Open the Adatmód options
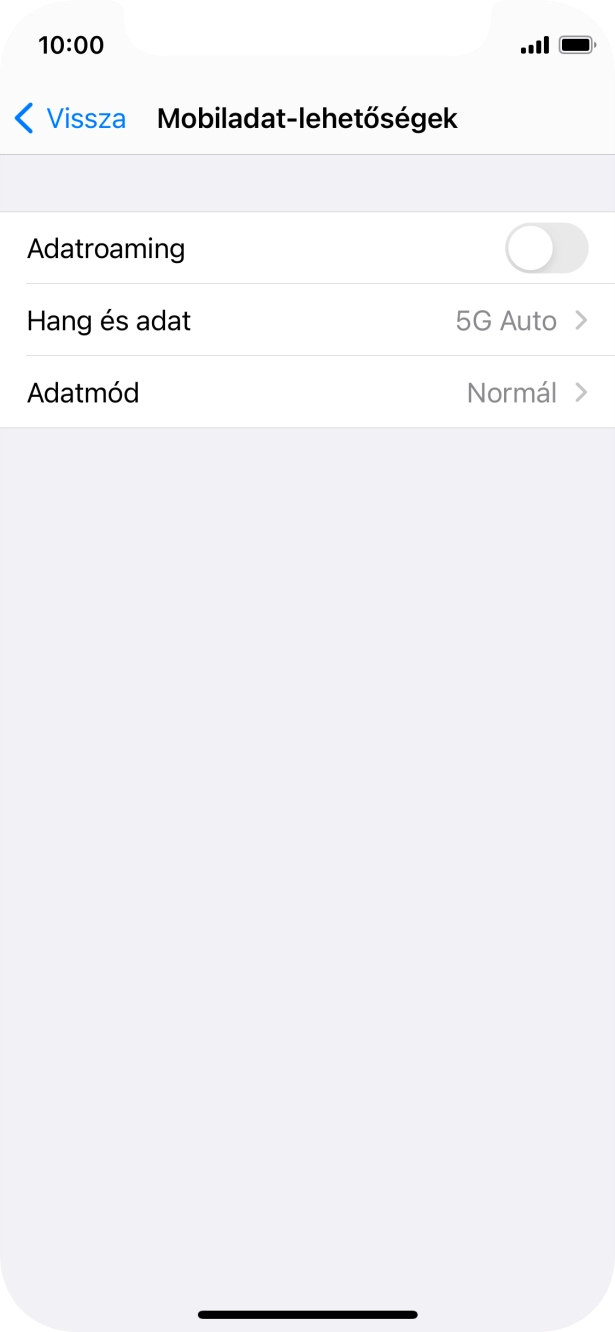 [x=307, y=393]
